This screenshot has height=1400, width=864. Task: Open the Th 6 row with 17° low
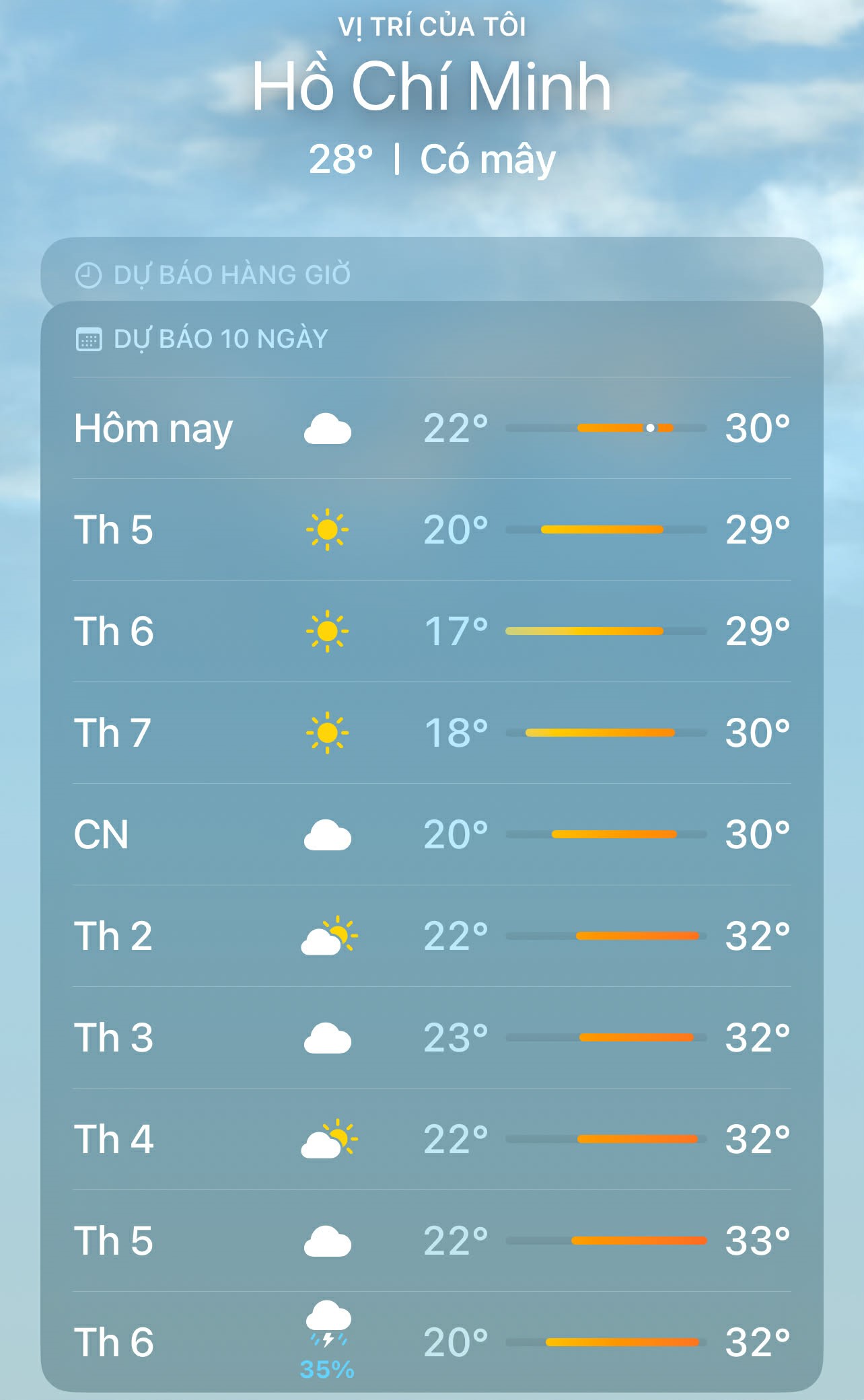pyautogui.click(x=431, y=632)
